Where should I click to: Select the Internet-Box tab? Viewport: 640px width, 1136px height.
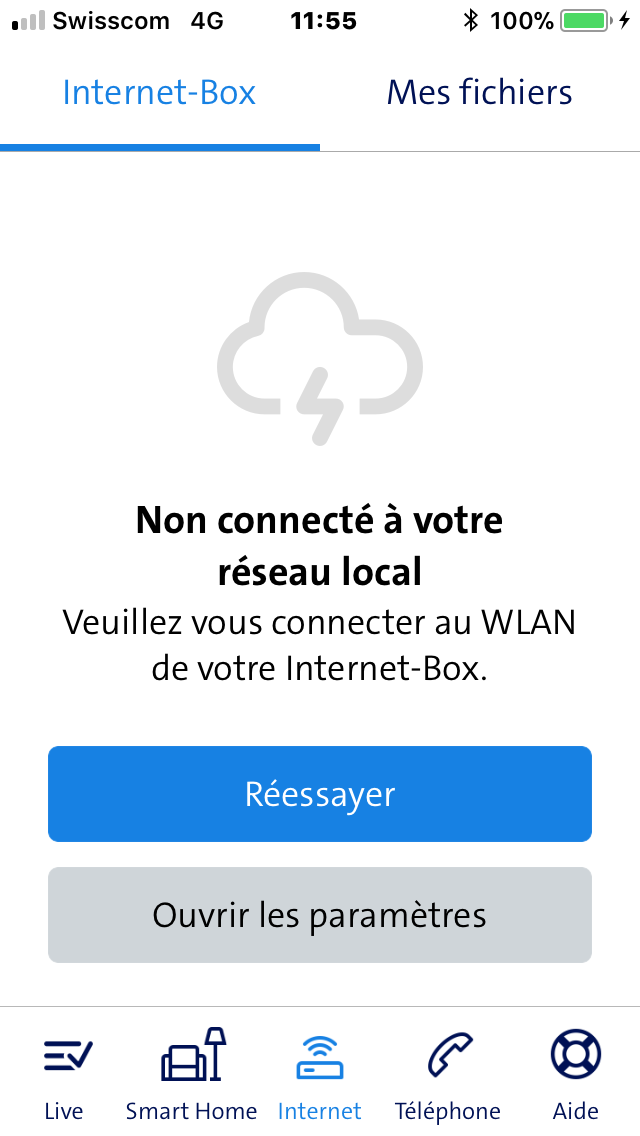coord(160,93)
